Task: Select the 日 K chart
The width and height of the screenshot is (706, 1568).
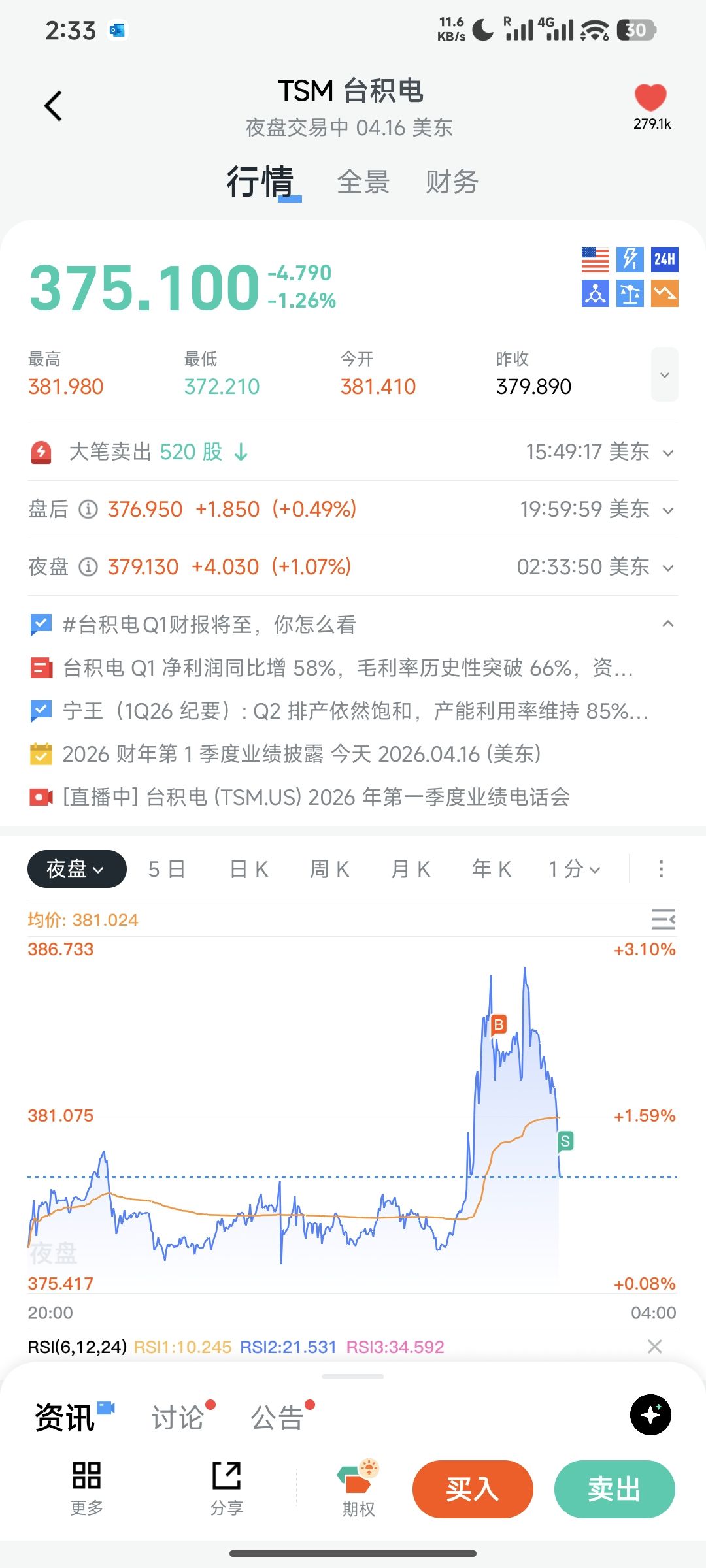Action: pyautogui.click(x=249, y=870)
